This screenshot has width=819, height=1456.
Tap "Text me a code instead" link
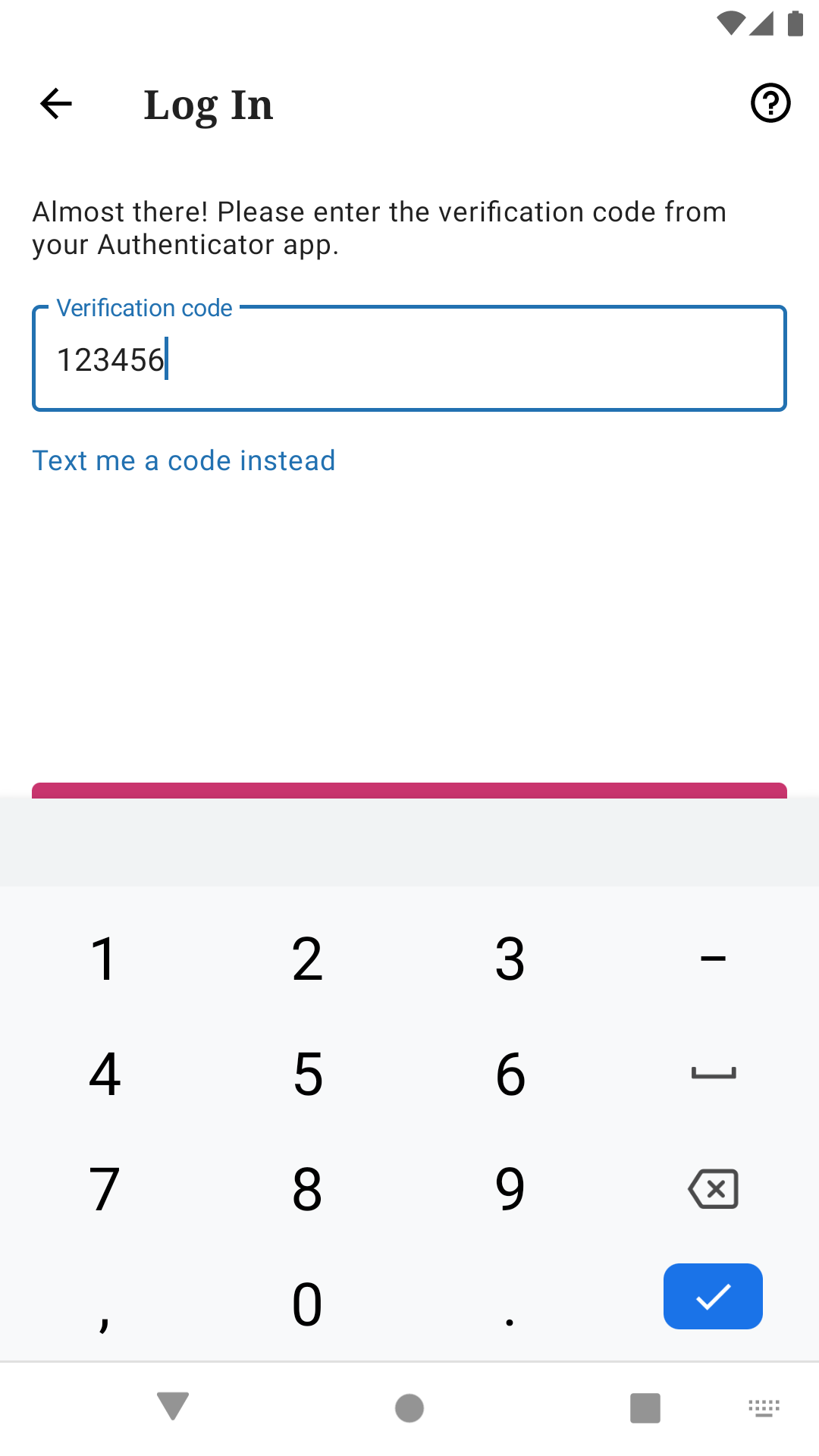184,460
